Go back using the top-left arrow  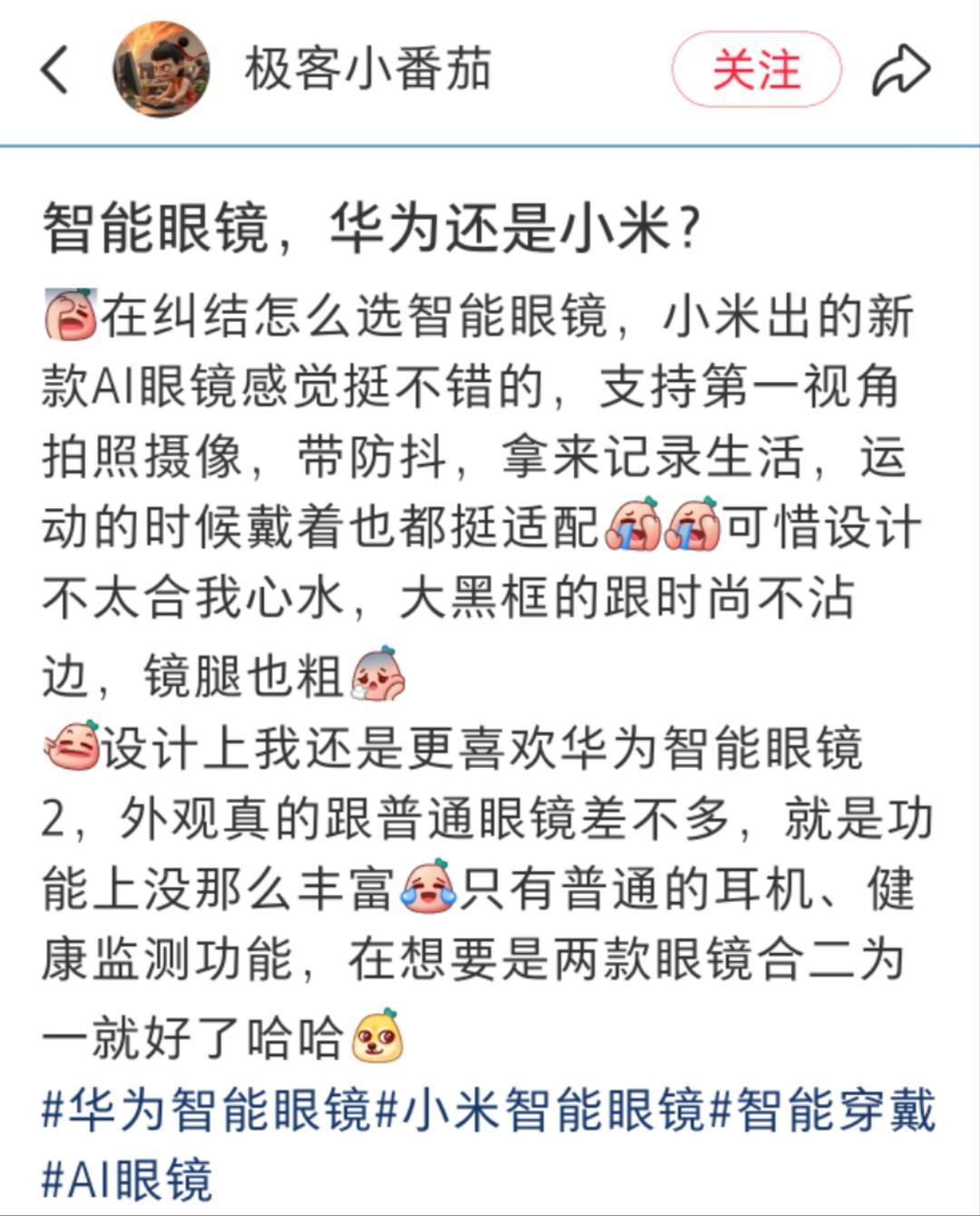click(x=54, y=70)
